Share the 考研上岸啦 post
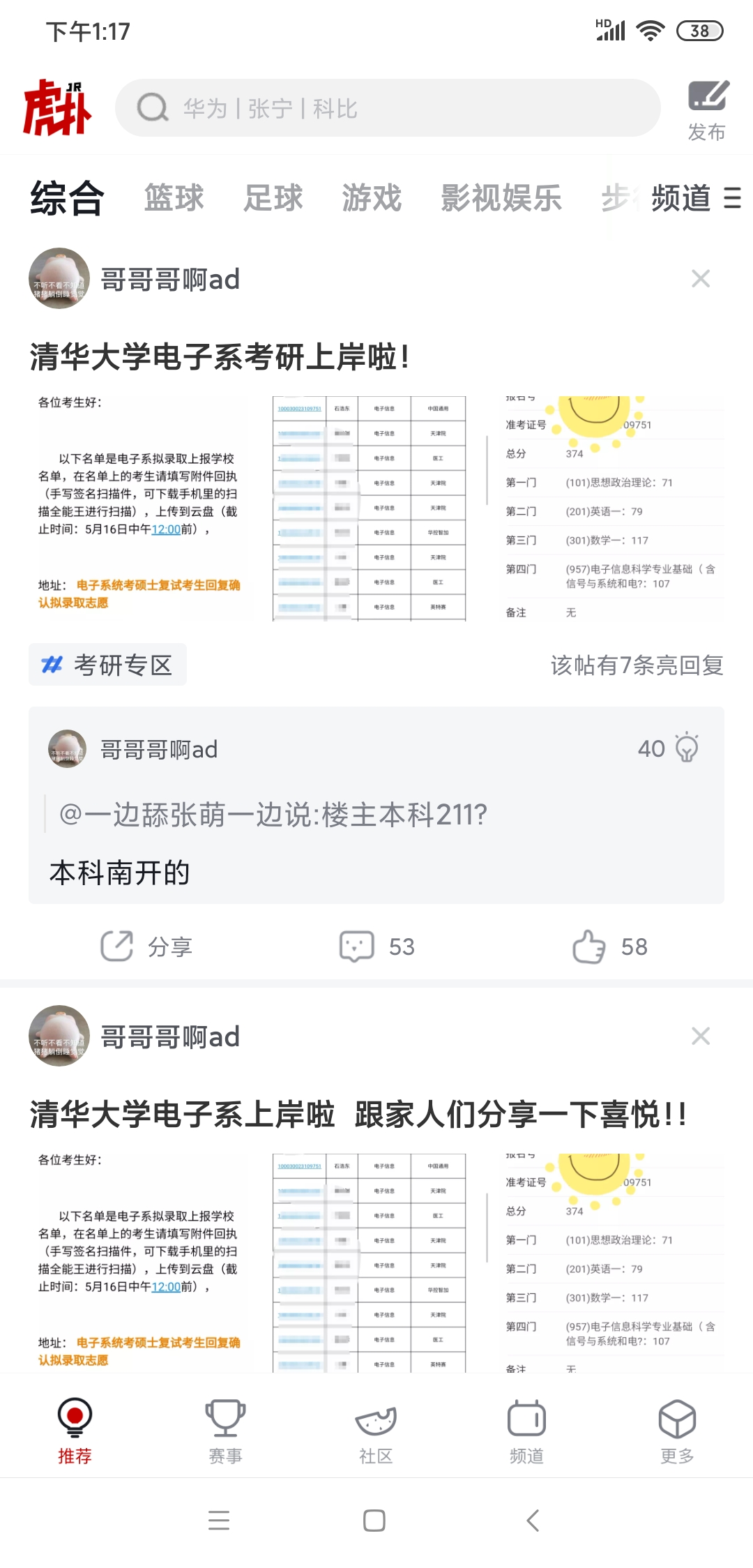Screen dimensions: 753x1568 pyautogui.click(x=146, y=947)
